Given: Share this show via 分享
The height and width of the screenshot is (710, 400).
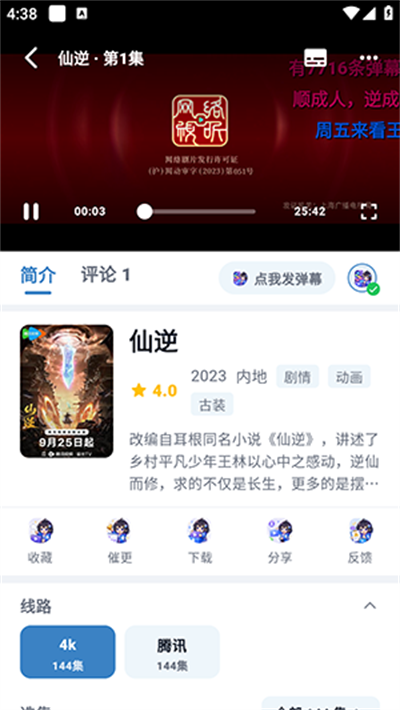Looking at the screenshot, I should point(280,541).
